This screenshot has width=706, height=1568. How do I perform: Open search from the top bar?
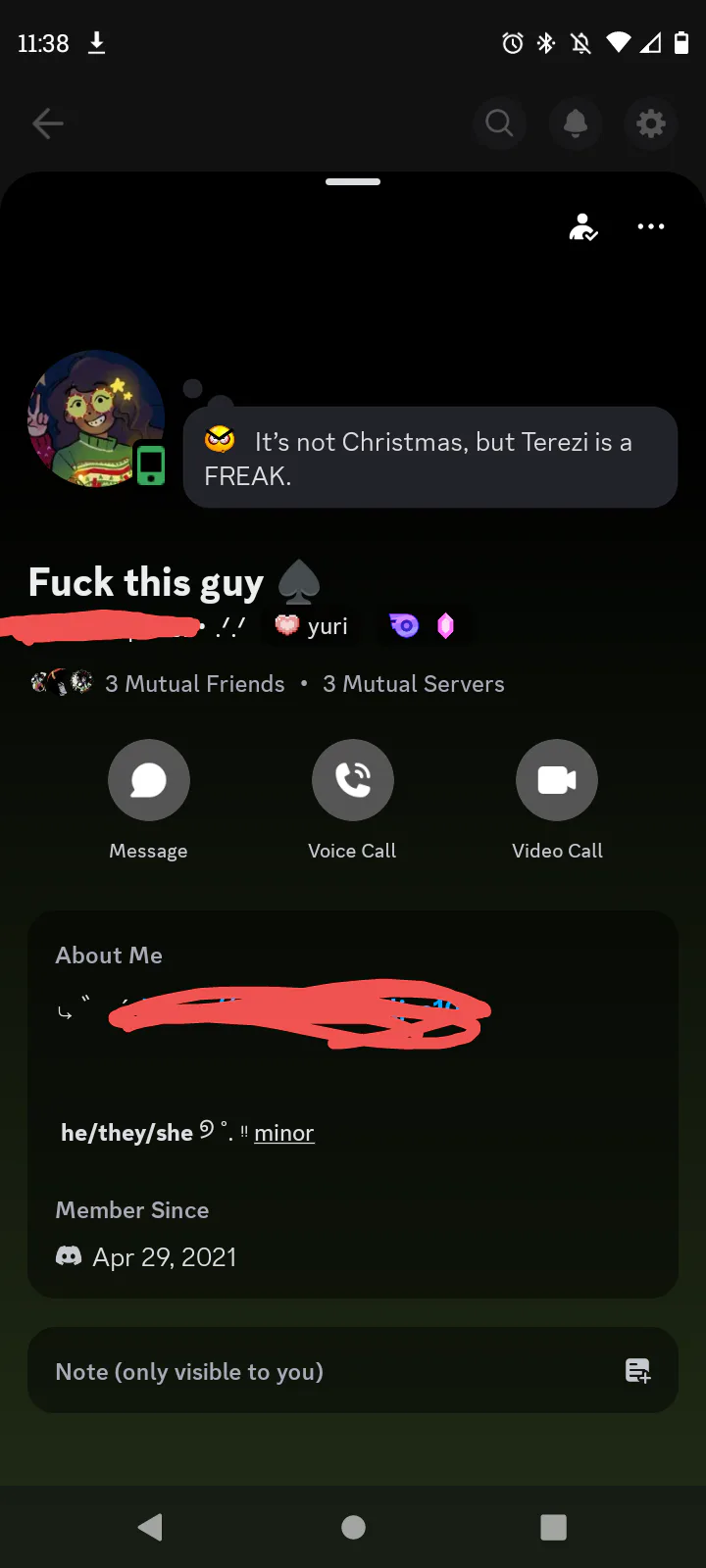(499, 123)
